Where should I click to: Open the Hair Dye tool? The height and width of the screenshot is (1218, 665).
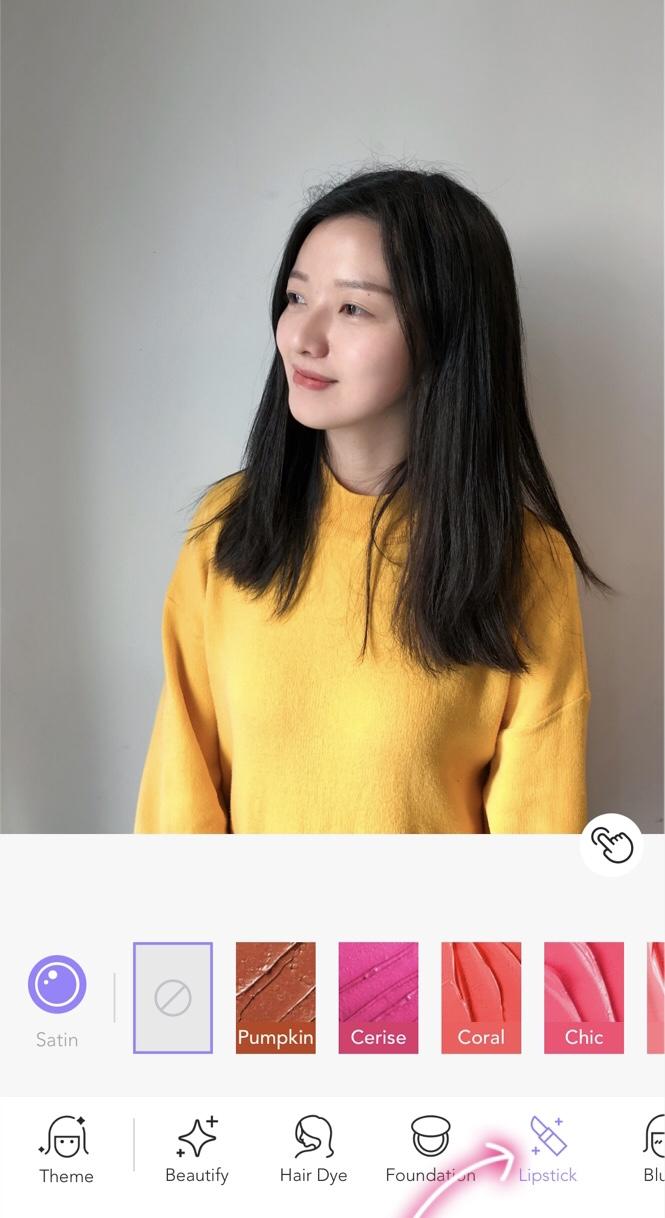pyautogui.click(x=313, y=1150)
